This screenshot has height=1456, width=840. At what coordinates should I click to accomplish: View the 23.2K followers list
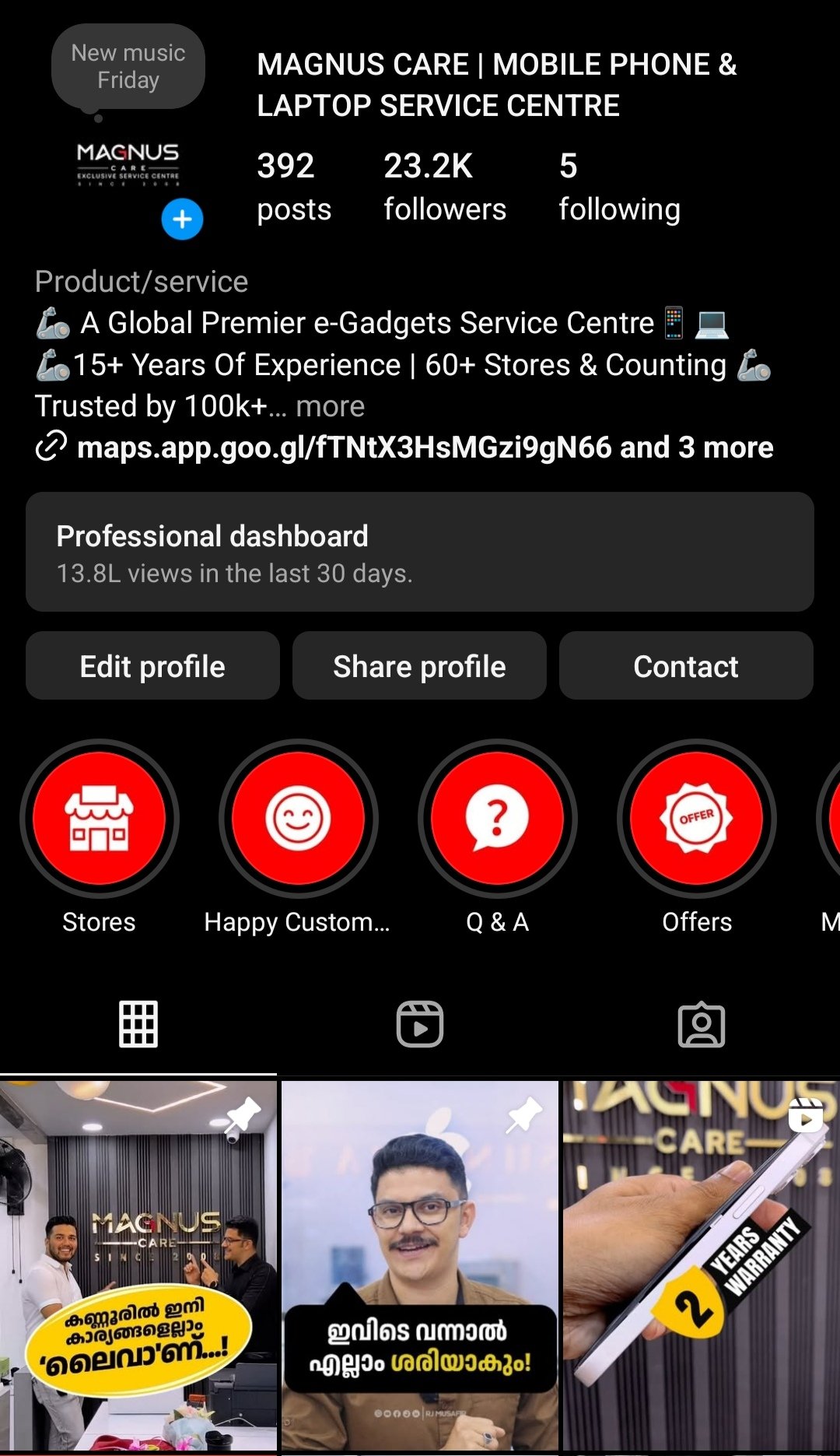[444, 187]
